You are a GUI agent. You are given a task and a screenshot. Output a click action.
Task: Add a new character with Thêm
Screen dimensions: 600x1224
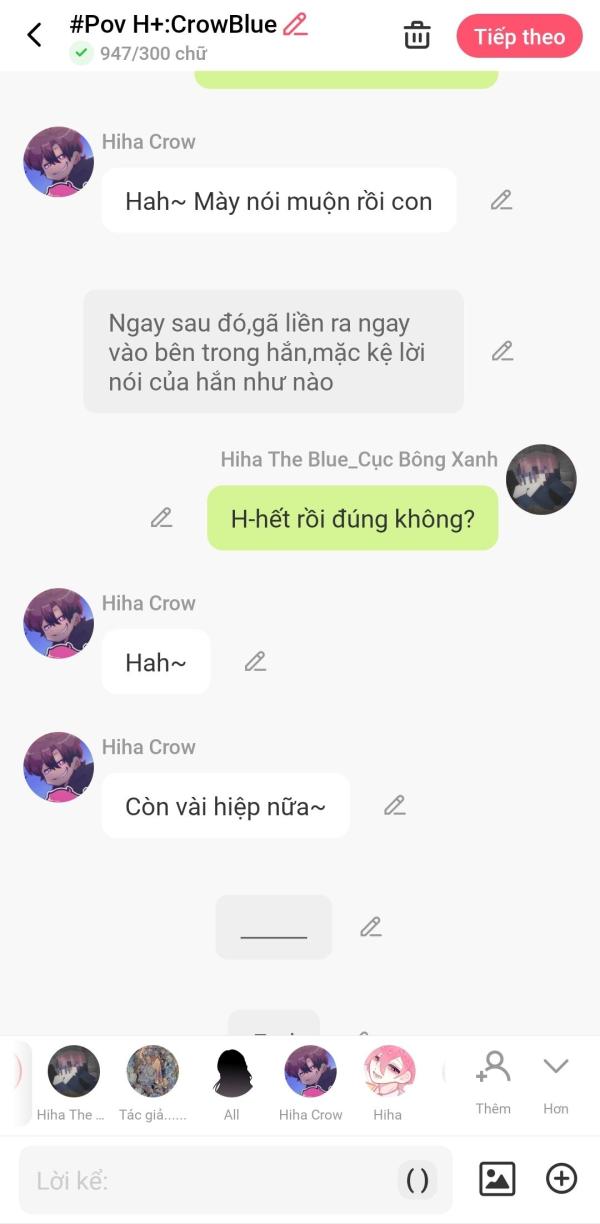493,1080
